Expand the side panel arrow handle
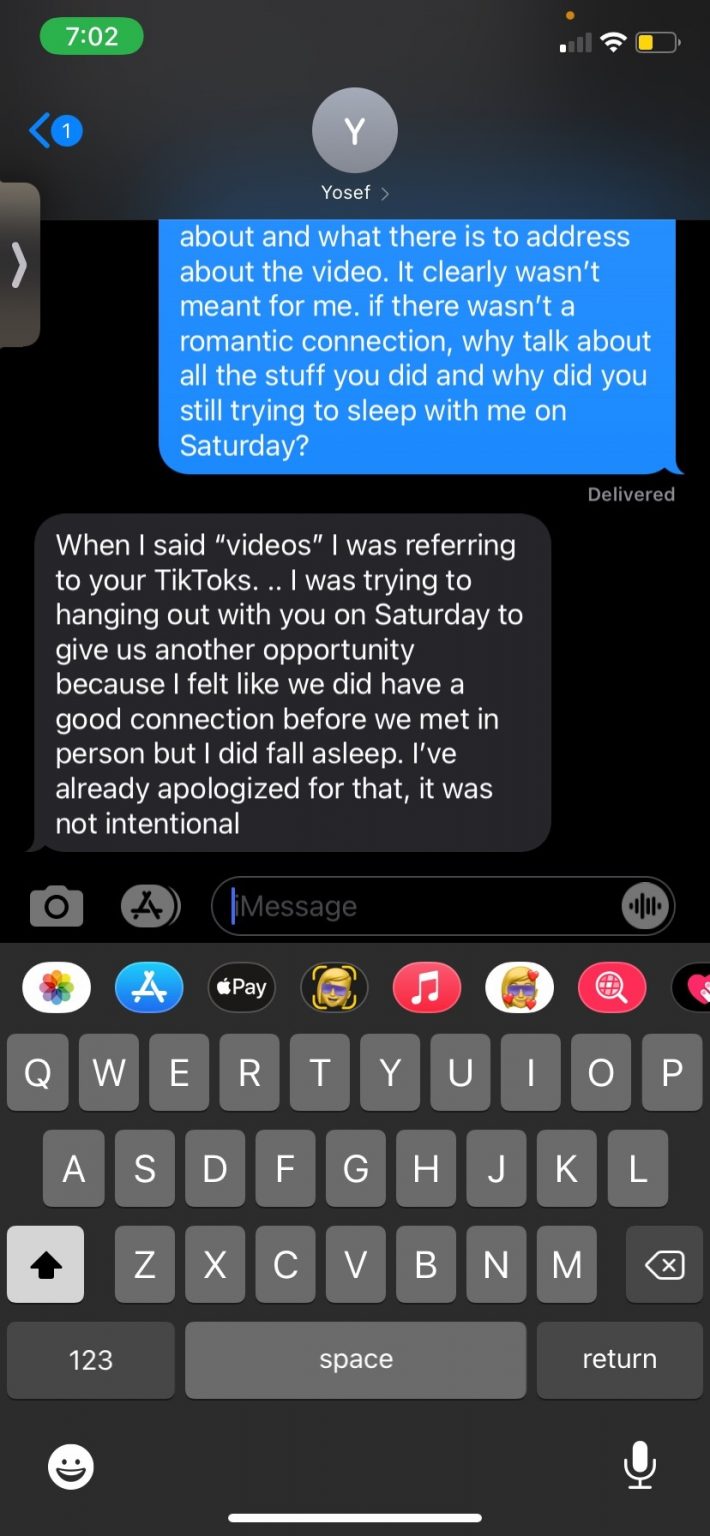The image size is (710, 1536). (x=18, y=265)
